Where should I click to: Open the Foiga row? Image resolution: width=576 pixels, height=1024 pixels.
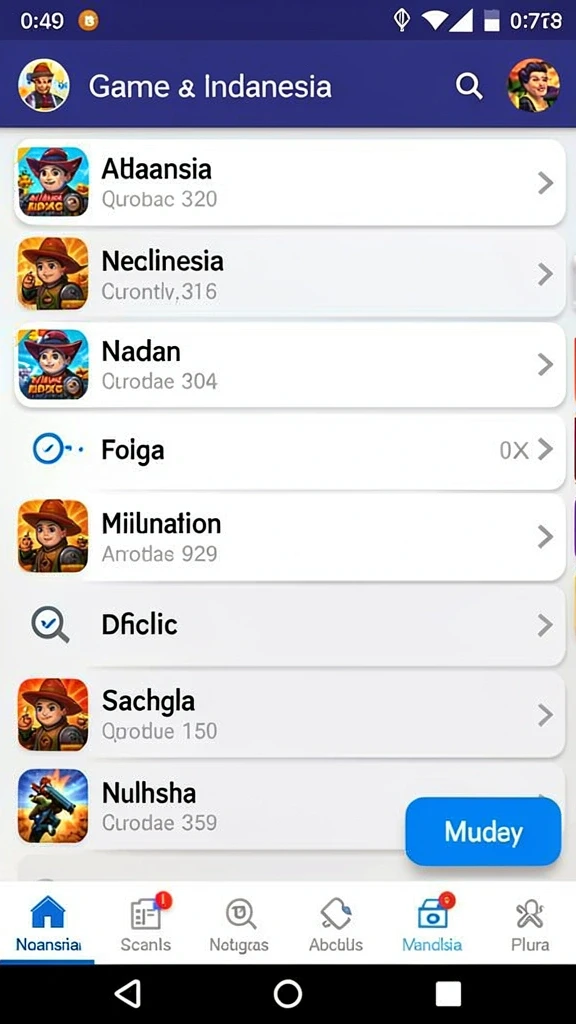pyautogui.click(x=289, y=451)
